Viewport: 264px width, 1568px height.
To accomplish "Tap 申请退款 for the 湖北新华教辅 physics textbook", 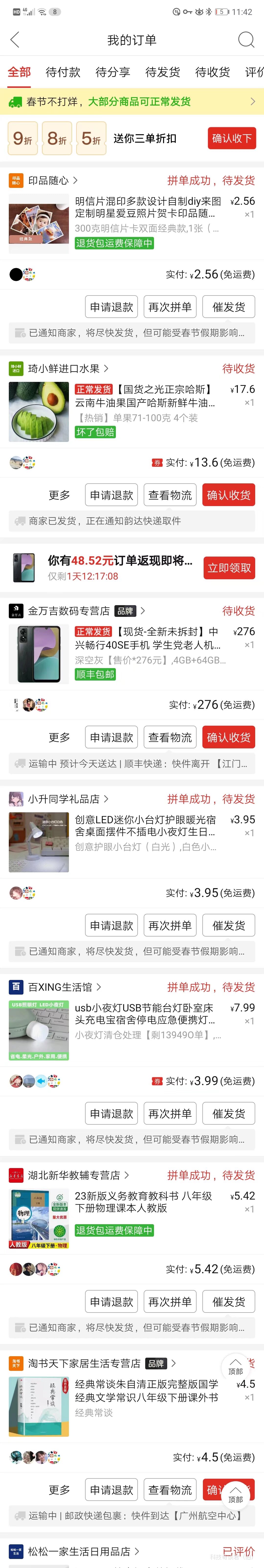I will pos(111,1301).
